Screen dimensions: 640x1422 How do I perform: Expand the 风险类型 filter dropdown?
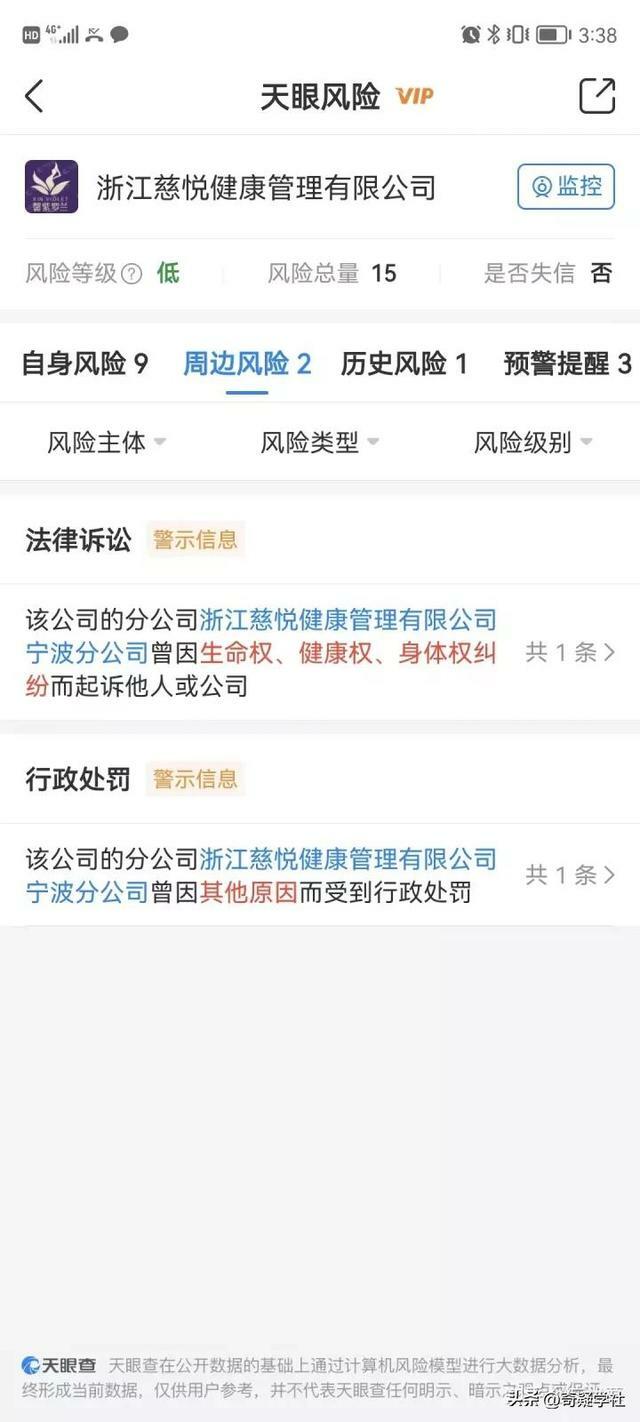(320, 442)
